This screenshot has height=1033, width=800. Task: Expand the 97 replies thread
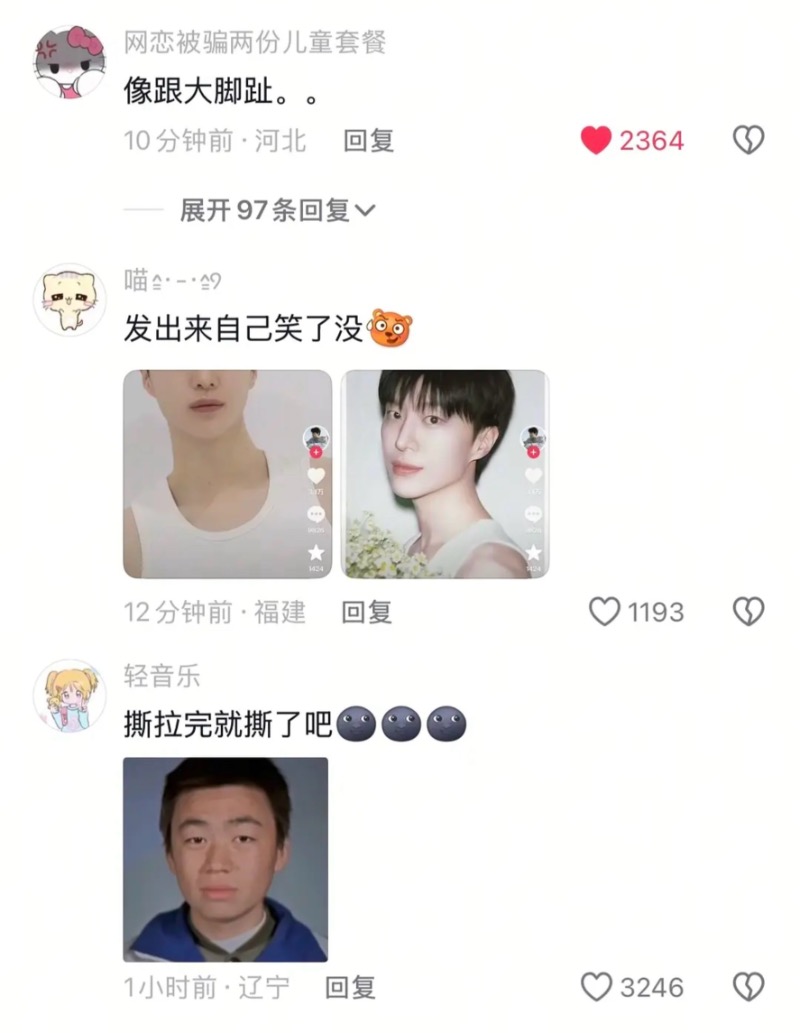point(276,210)
